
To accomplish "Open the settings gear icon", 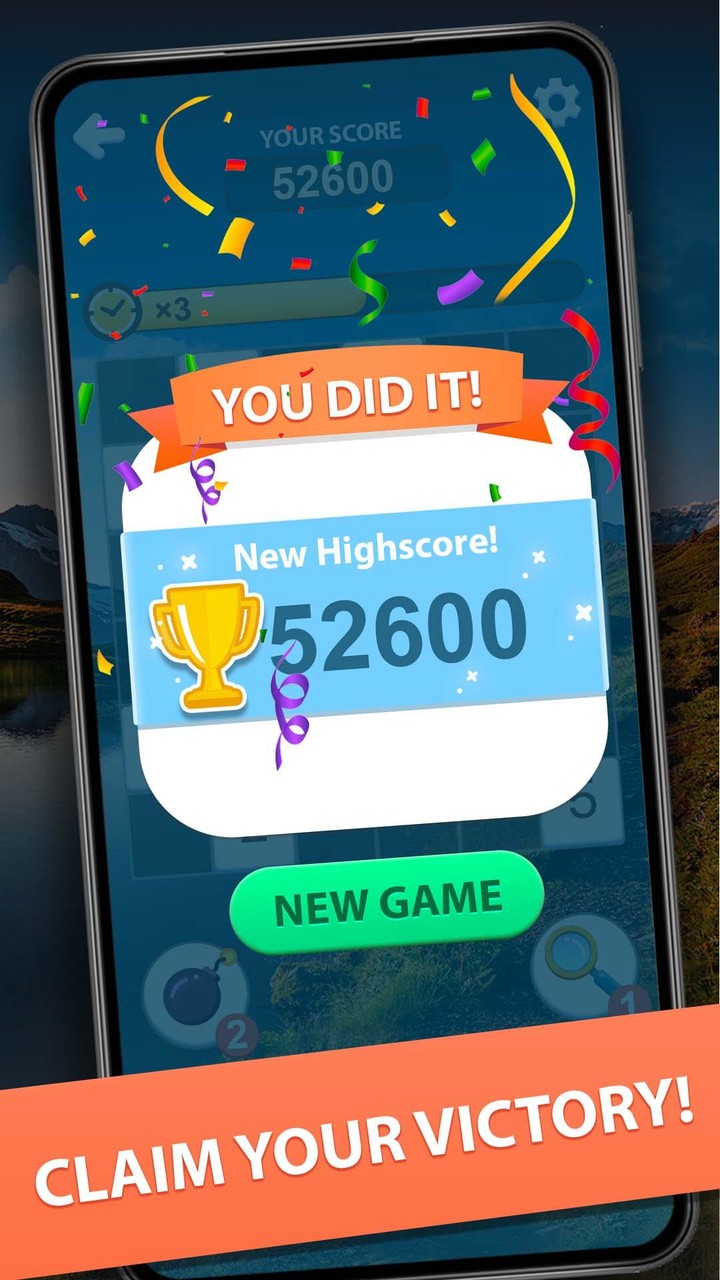I will click(557, 102).
